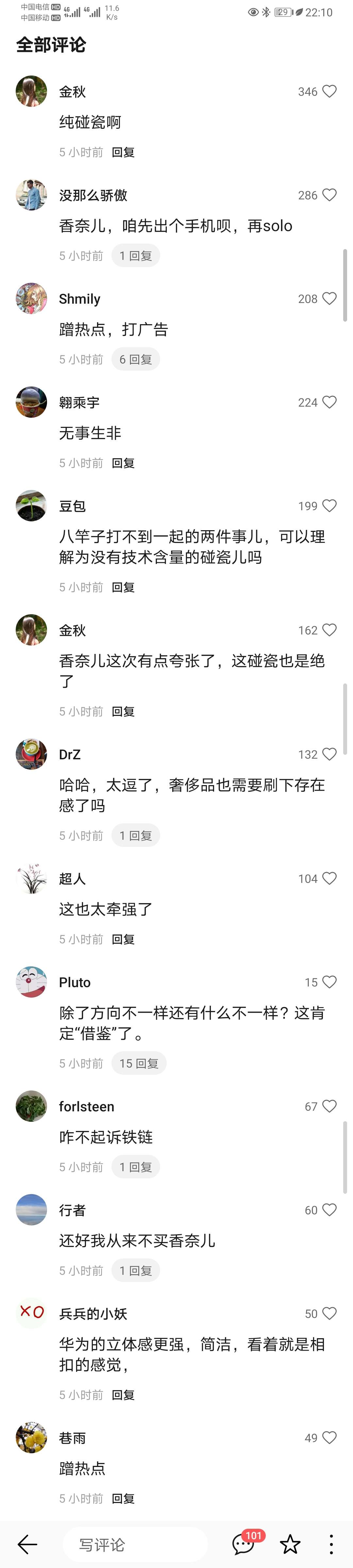Image resolution: width=353 pixels, height=1568 pixels.
Task: Like Shmily's comment
Action: [329, 298]
